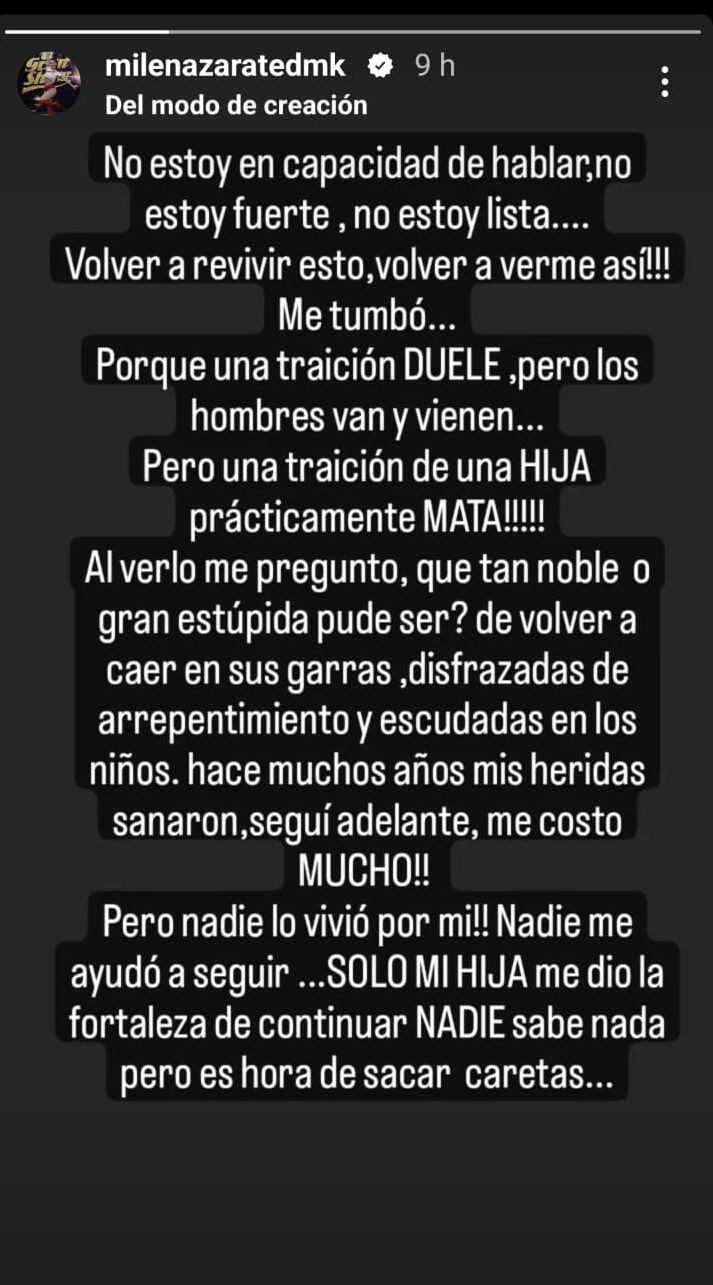Viewport: 713px width, 1285px height.
Task: Tap the milenazaratedmk username
Action: click(225, 66)
